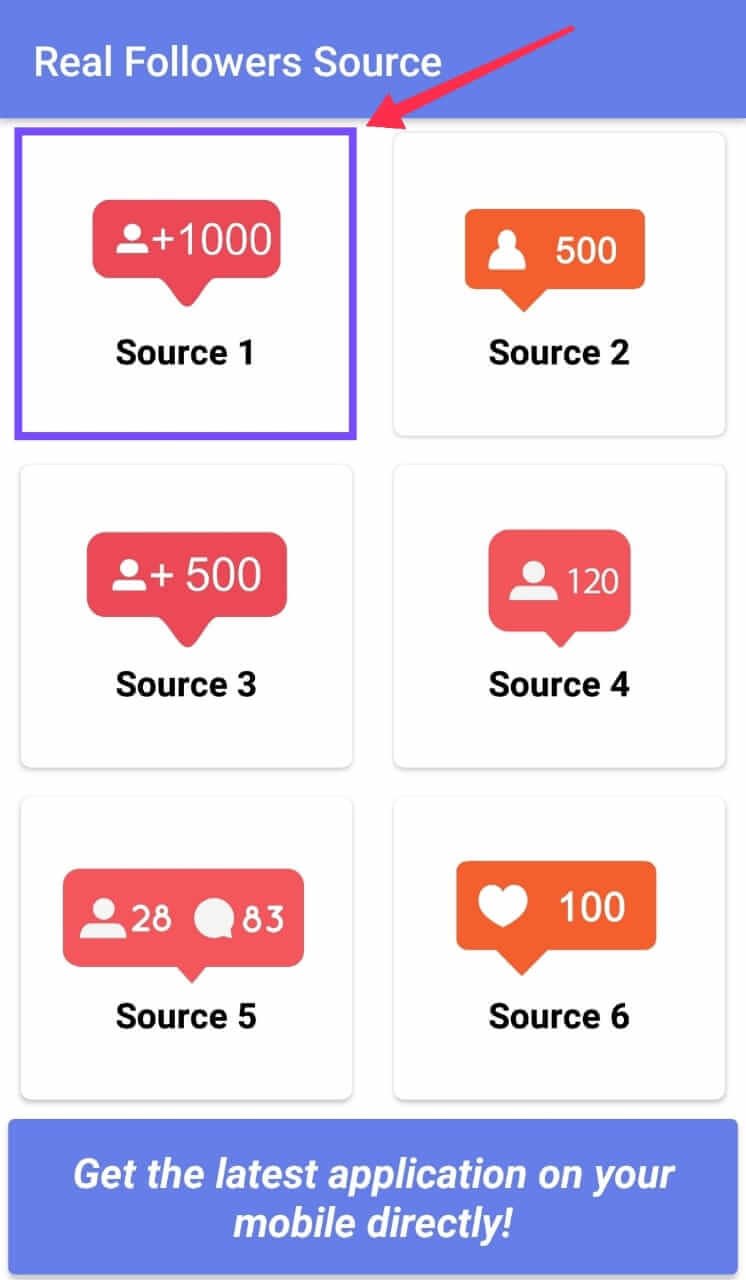The height and width of the screenshot is (1280, 746).
Task: Select Source 6 with 100 likes
Action: click(x=559, y=948)
